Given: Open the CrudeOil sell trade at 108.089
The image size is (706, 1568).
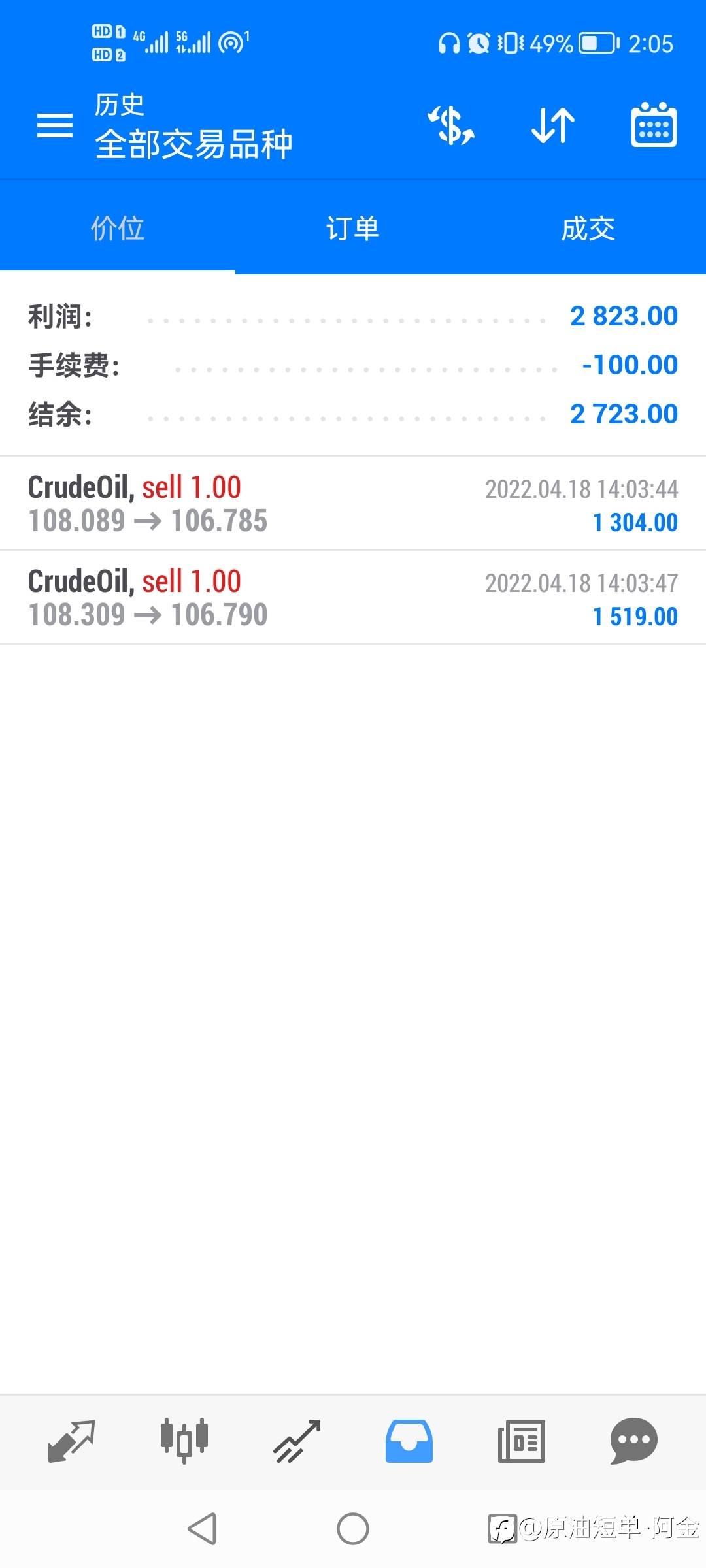Looking at the screenshot, I should (353, 504).
